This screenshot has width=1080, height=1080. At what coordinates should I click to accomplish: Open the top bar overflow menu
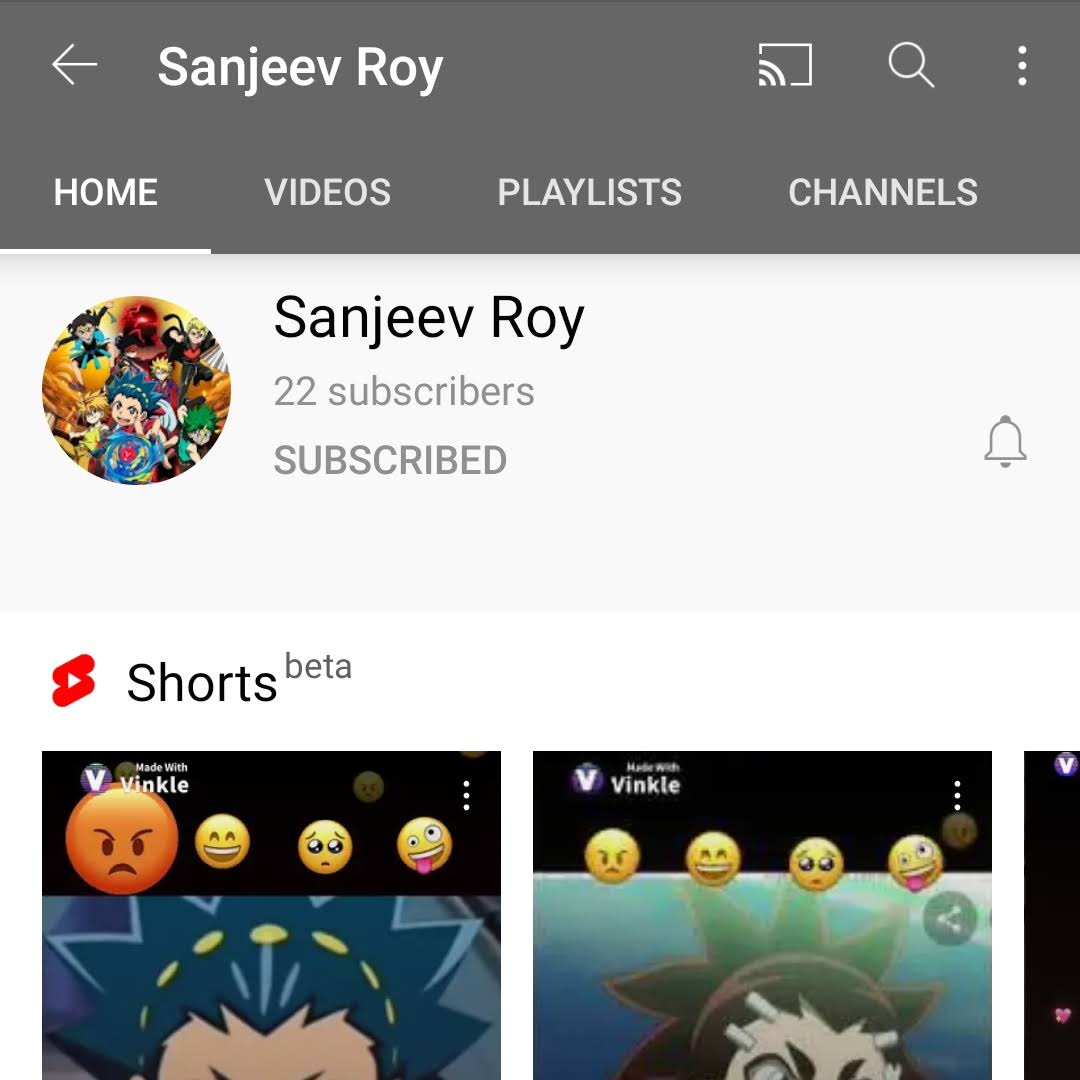(1021, 67)
